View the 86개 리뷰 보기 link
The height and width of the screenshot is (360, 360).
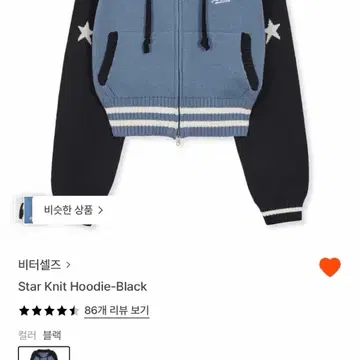click(116, 311)
